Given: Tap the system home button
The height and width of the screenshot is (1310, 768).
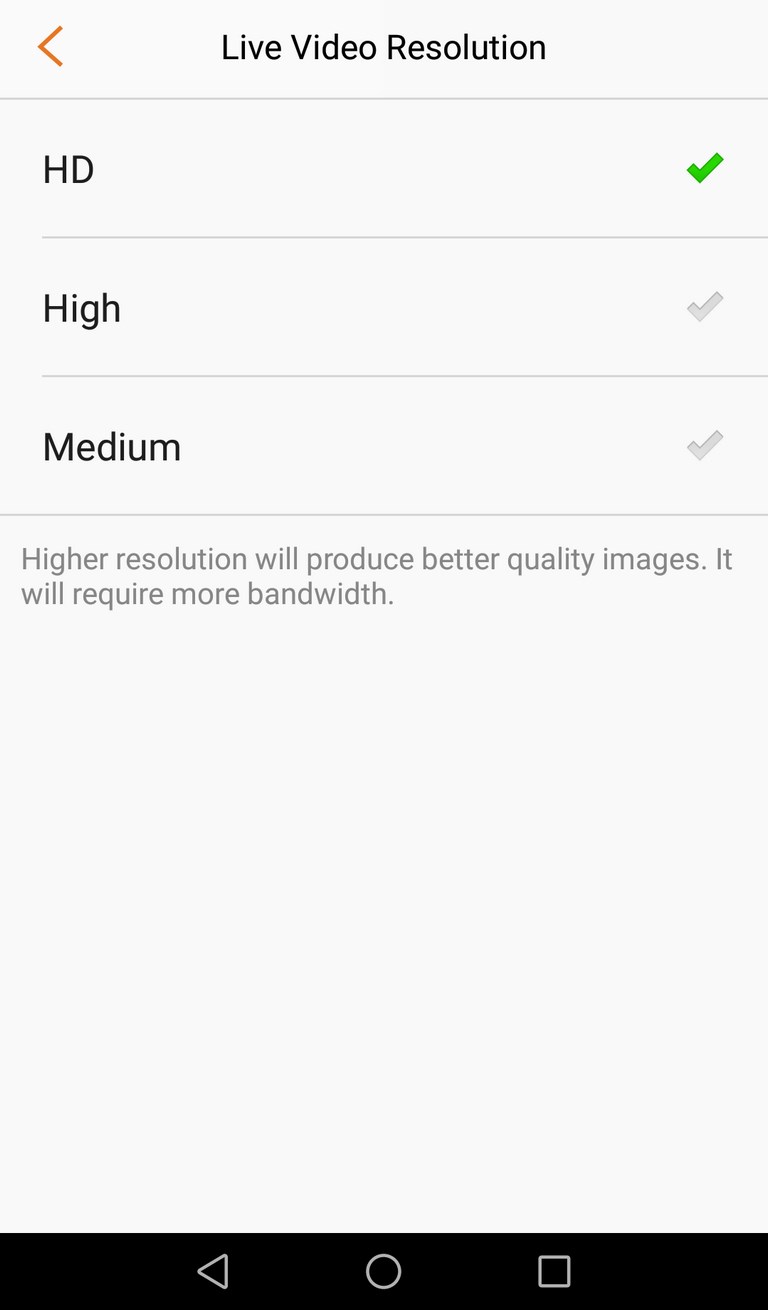Looking at the screenshot, I should pyautogui.click(x=384, y=1271).
